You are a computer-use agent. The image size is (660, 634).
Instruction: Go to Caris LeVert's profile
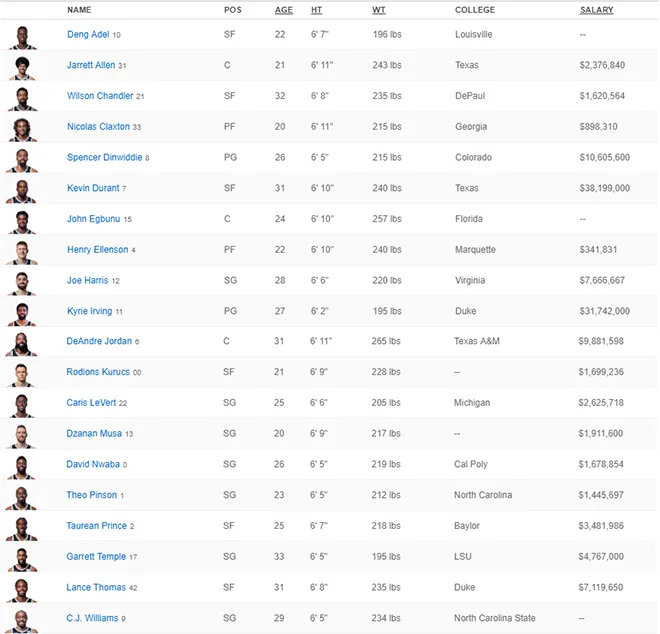(91, 403)
